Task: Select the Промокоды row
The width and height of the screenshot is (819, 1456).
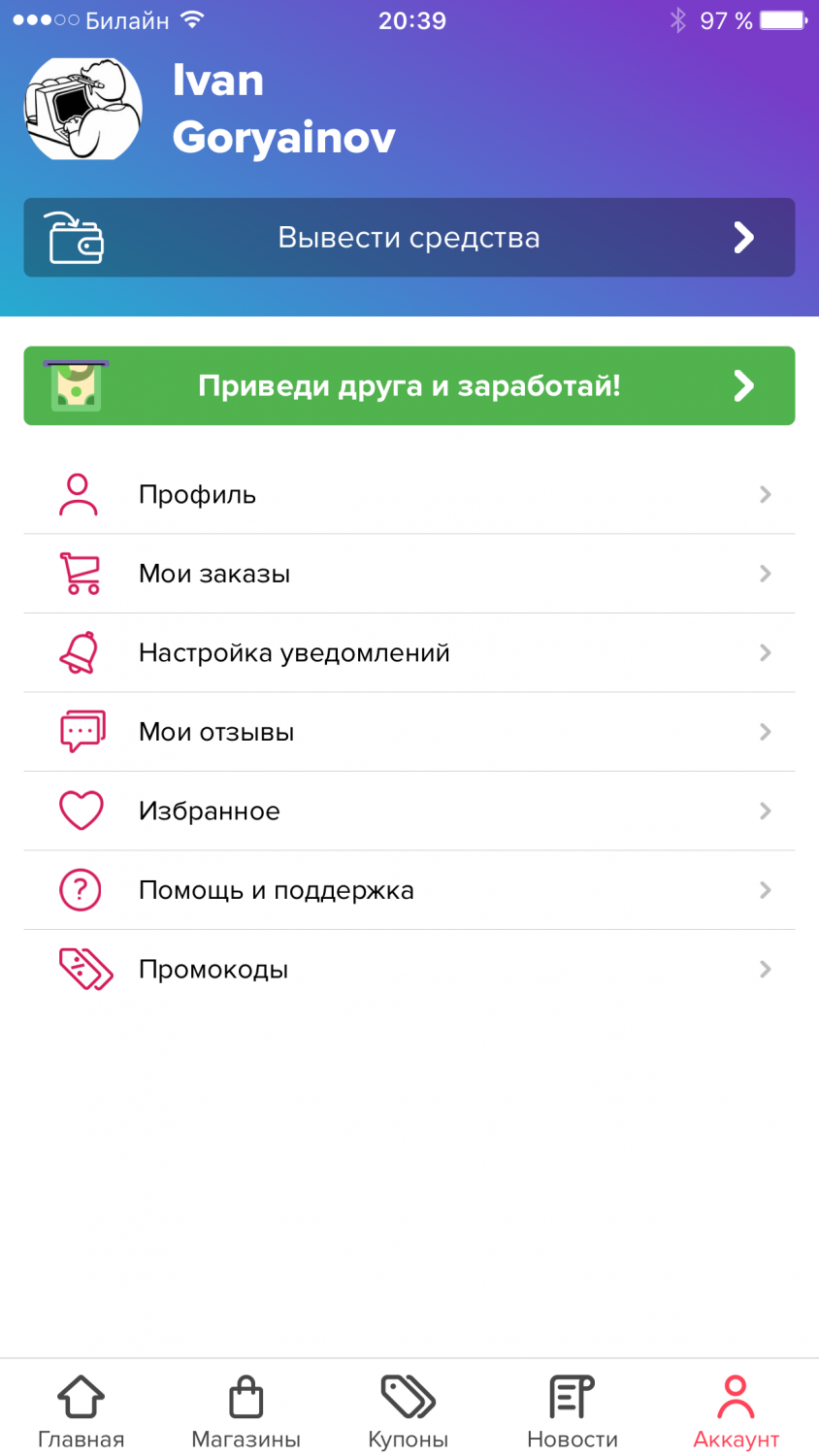Action: pos(409,970)
